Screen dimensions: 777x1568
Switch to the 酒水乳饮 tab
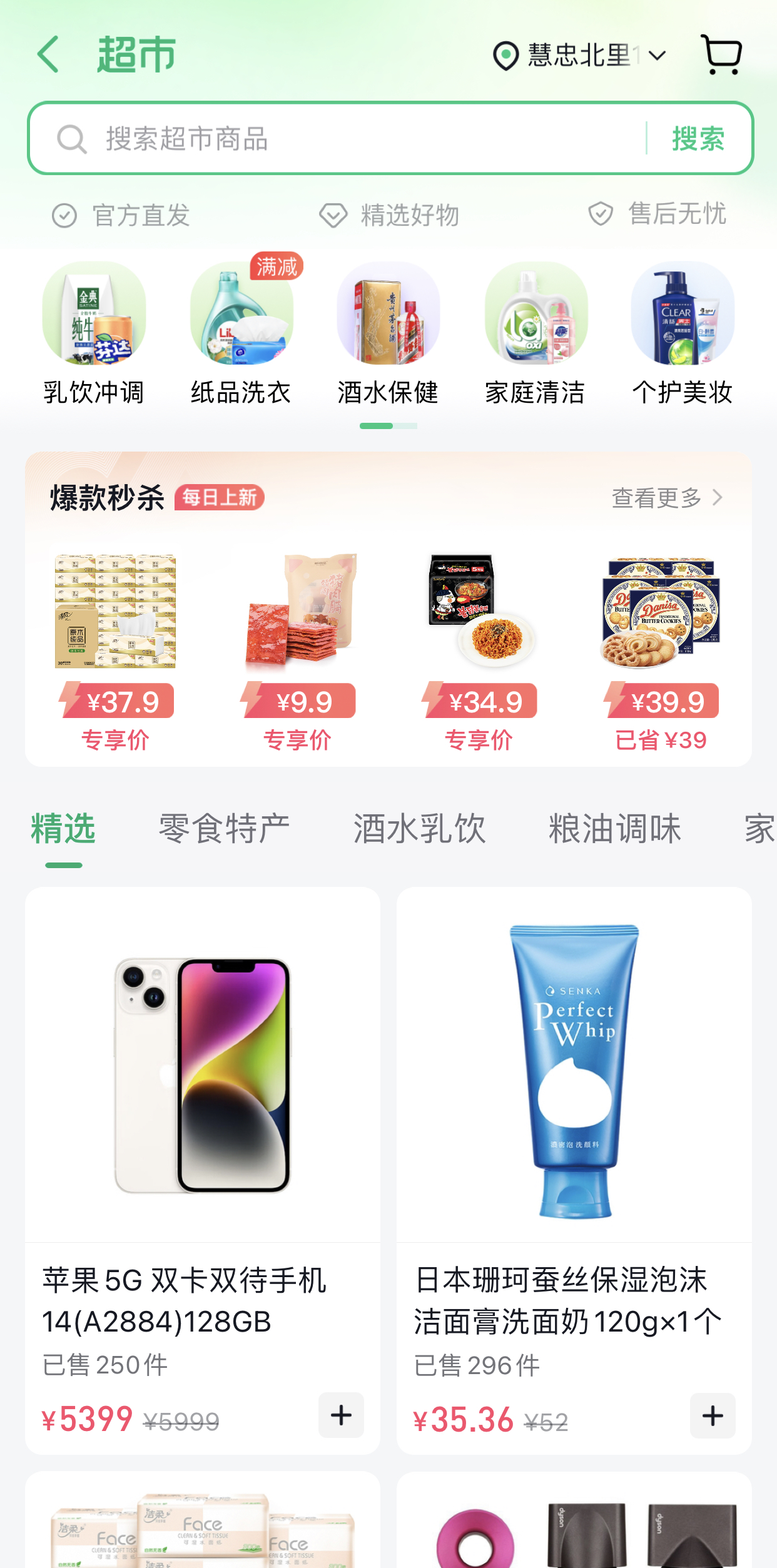click(x=419, y=829)
